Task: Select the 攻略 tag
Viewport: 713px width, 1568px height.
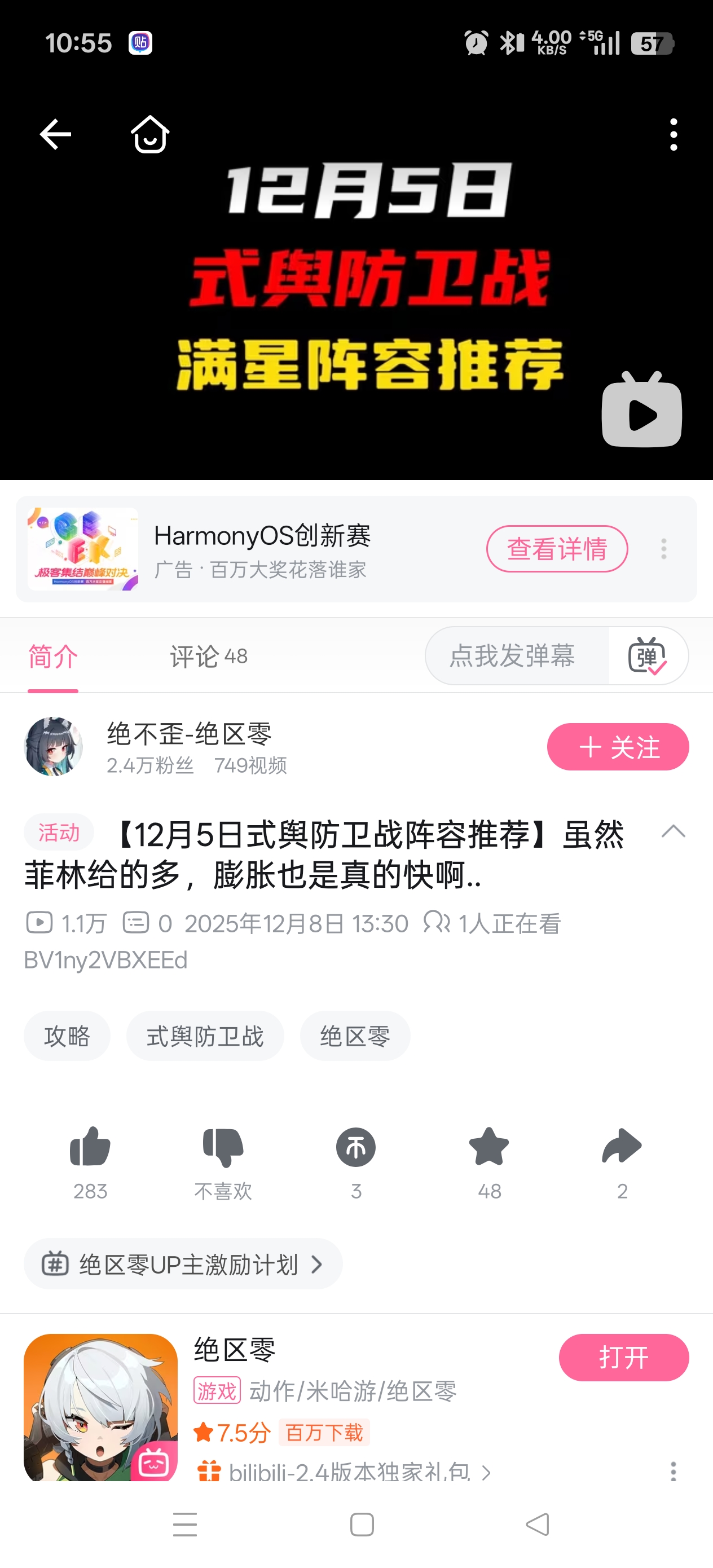Action: click(67, 1036)
